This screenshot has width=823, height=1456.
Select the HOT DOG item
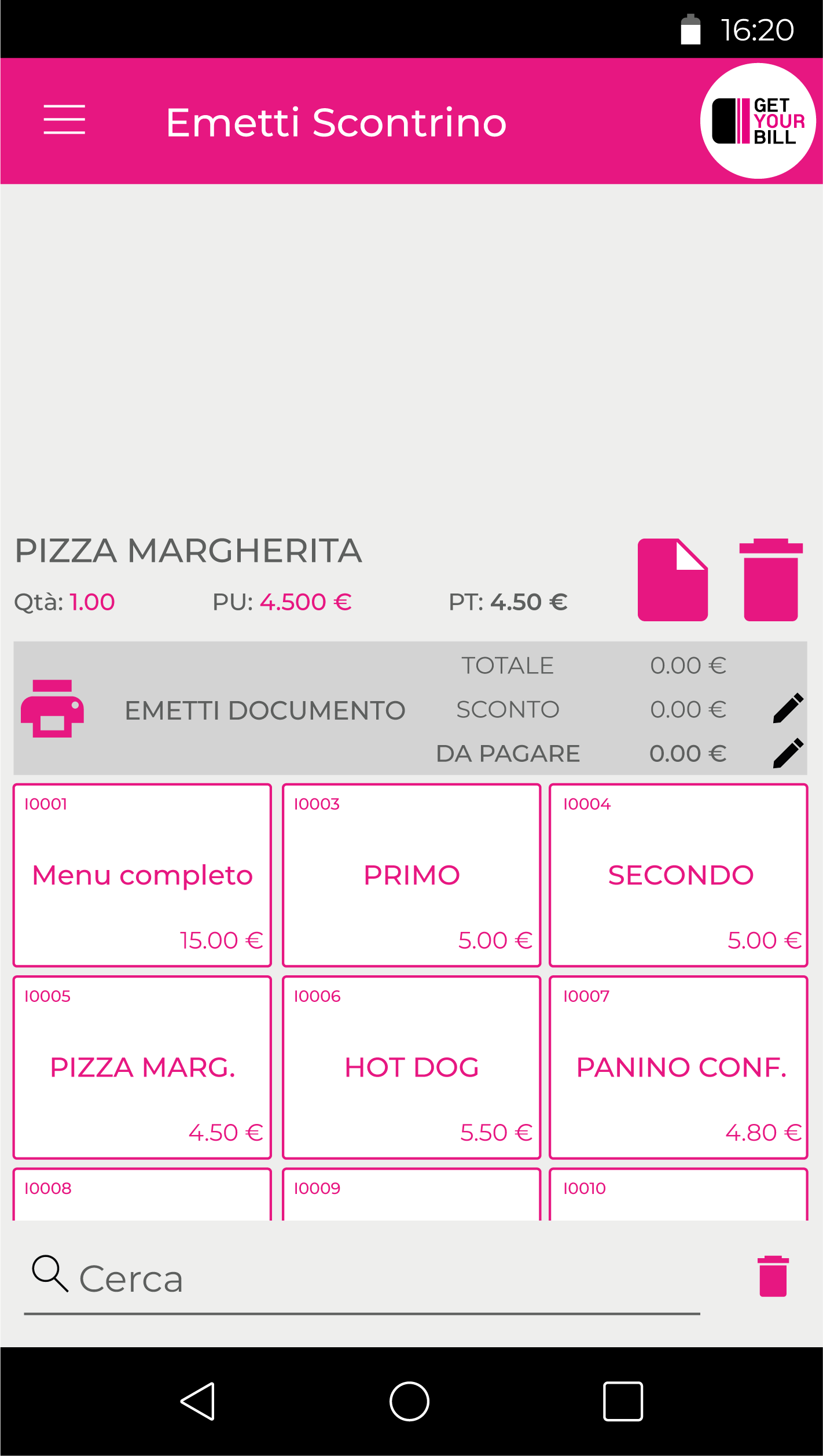click(411, 1067)
